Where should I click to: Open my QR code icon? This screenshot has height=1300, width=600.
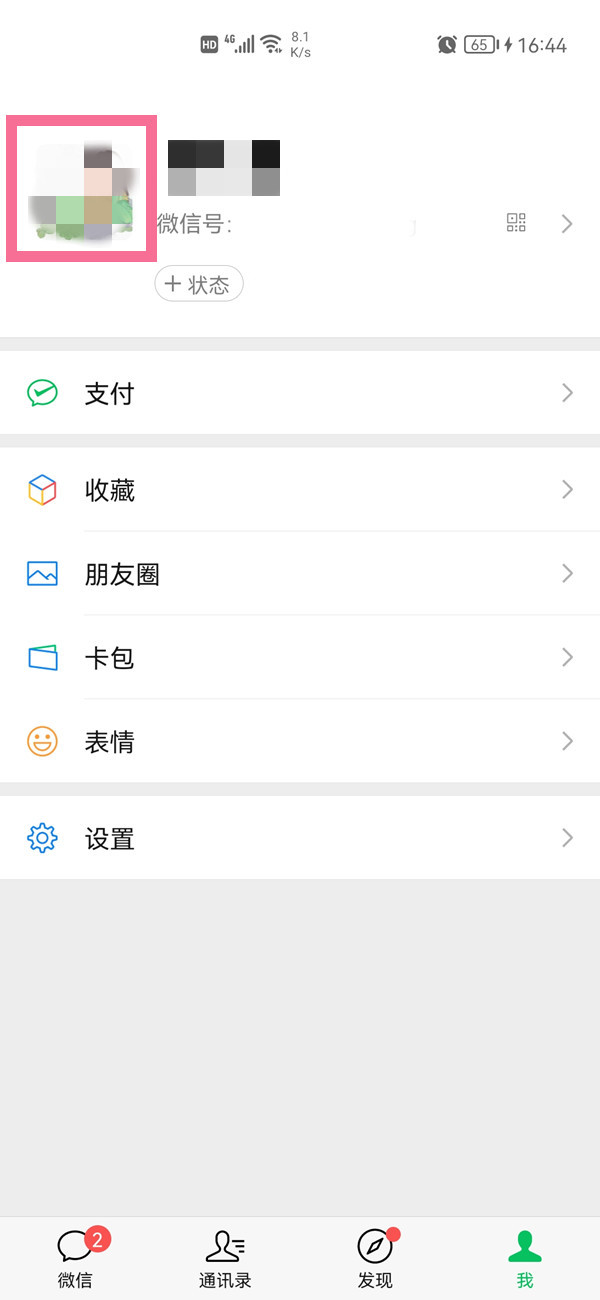tap(516, 223)
